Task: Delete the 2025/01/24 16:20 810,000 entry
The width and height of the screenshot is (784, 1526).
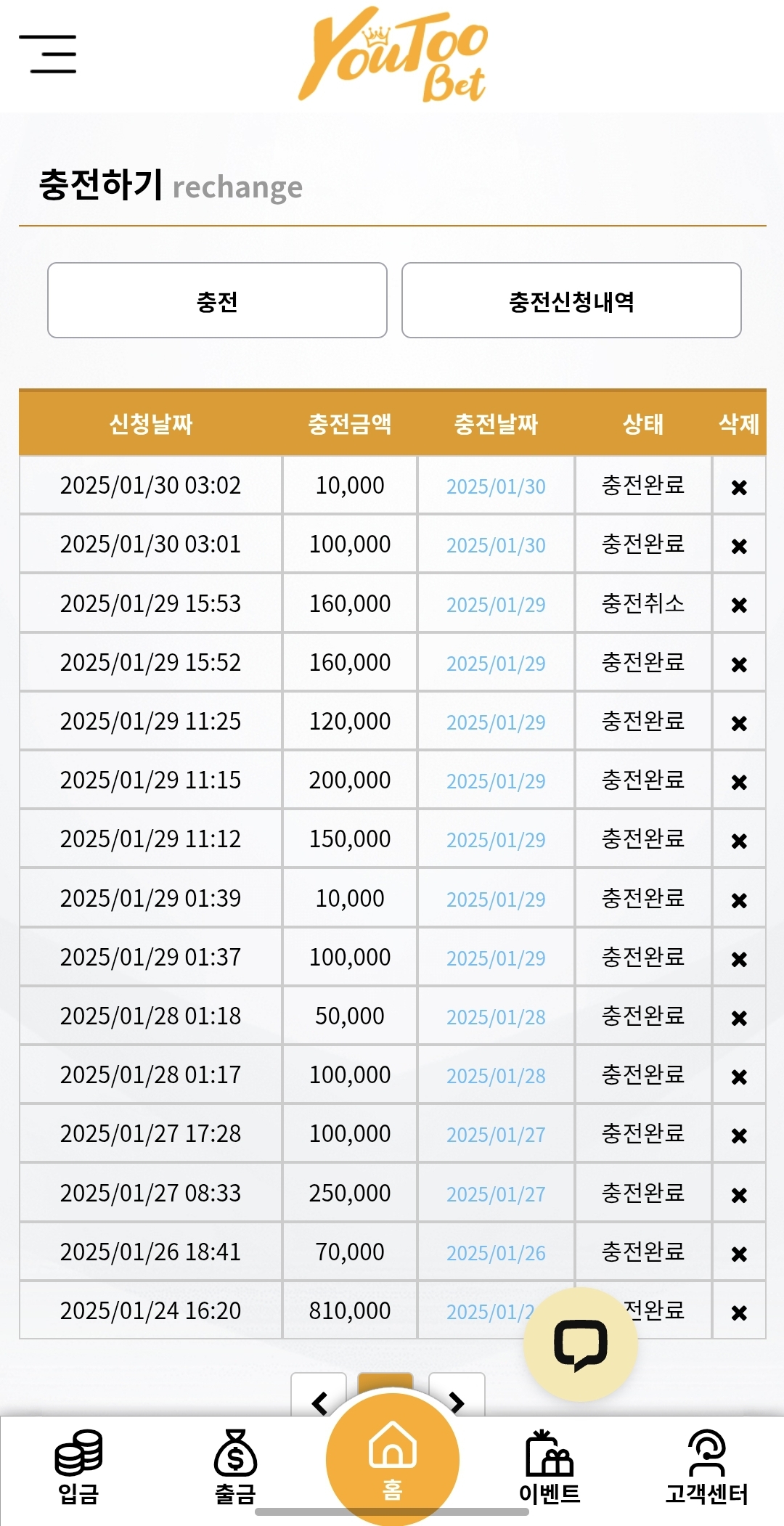Action: pyautogui.click(x=739, y=1313)
